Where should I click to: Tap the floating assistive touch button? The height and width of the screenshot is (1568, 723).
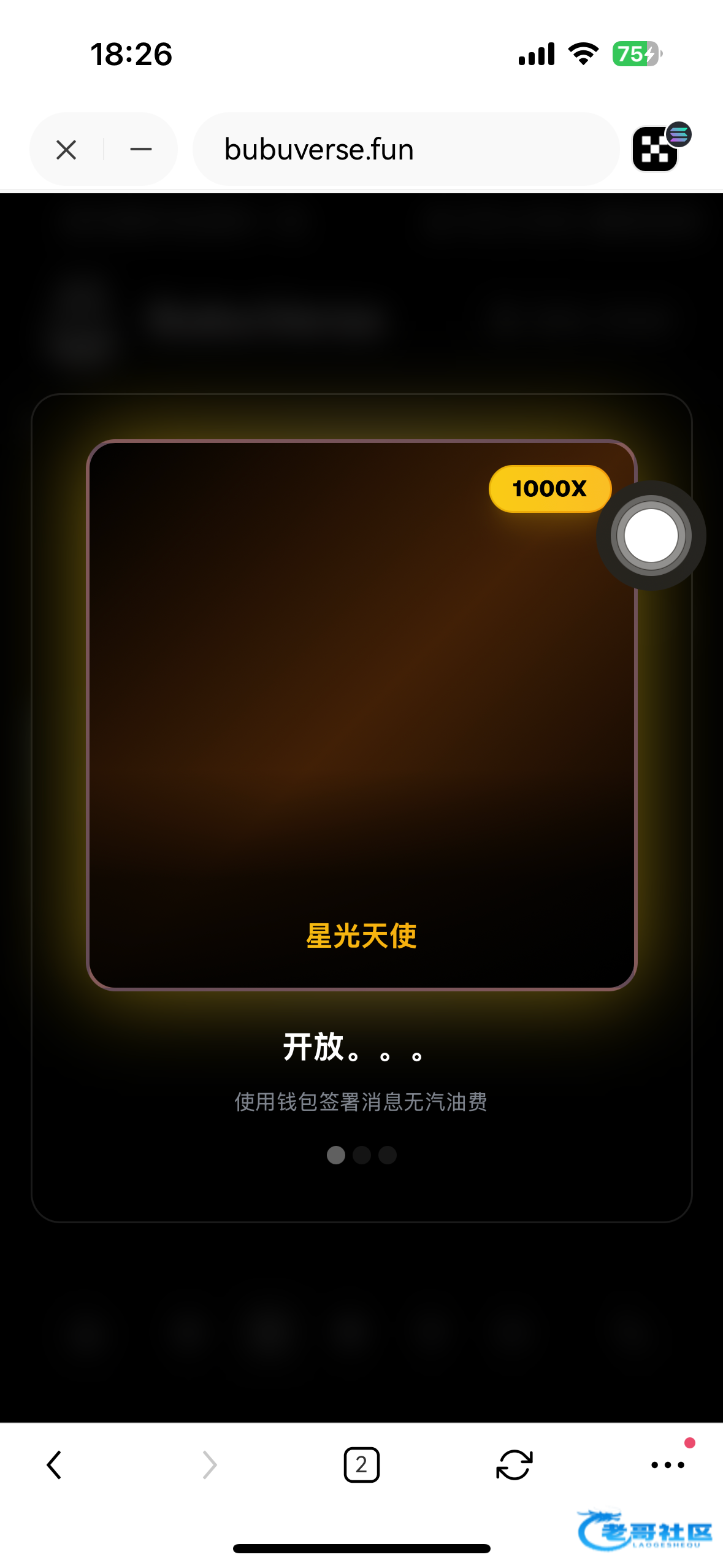tap(651, 536)
